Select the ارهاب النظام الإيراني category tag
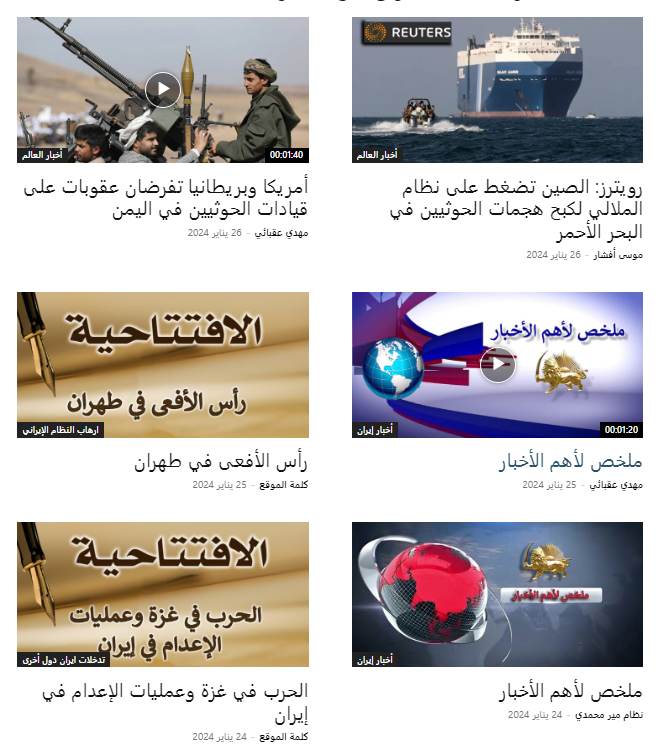 [x=61, y=431]
